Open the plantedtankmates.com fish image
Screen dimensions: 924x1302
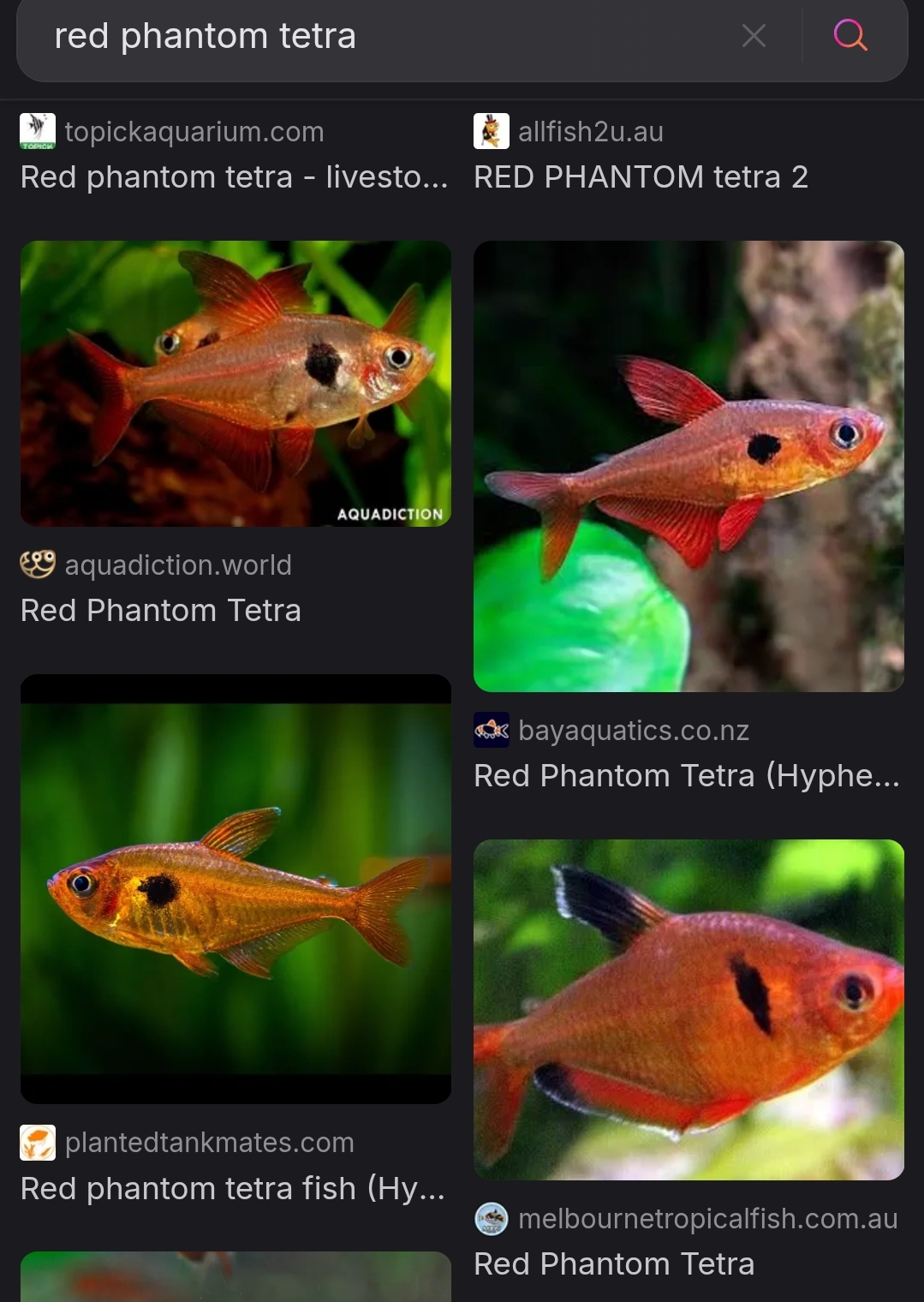coord(235,888)
